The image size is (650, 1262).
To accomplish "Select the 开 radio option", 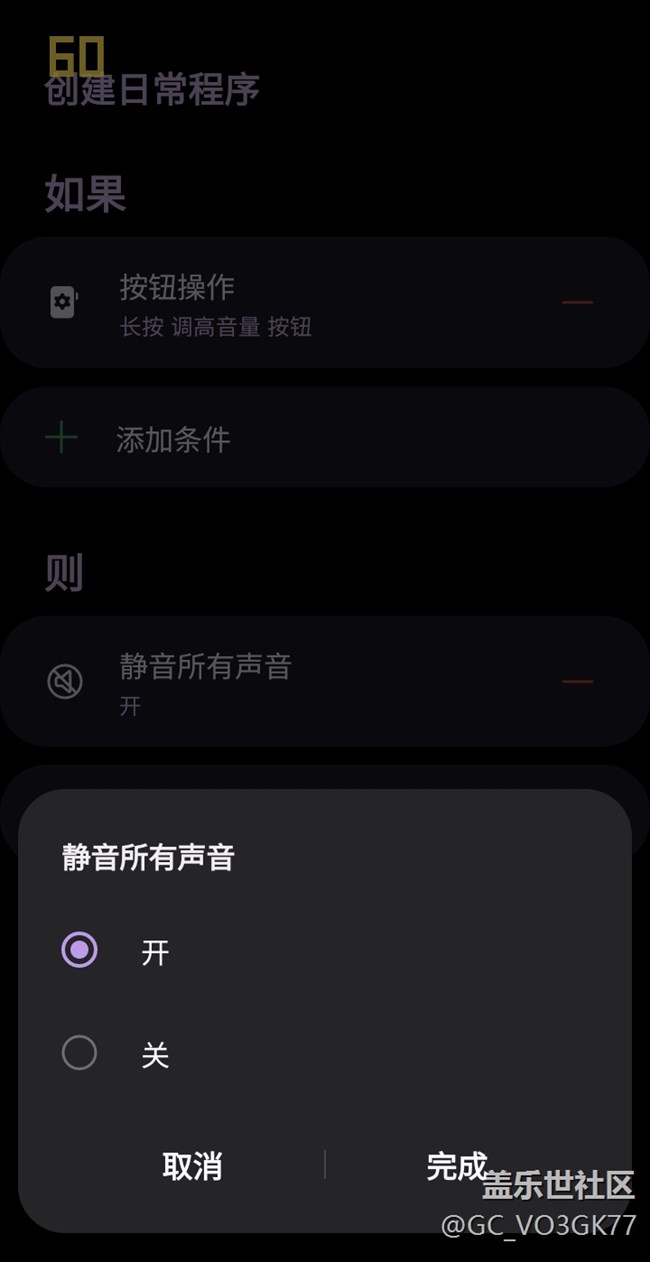I will point(80,950).
